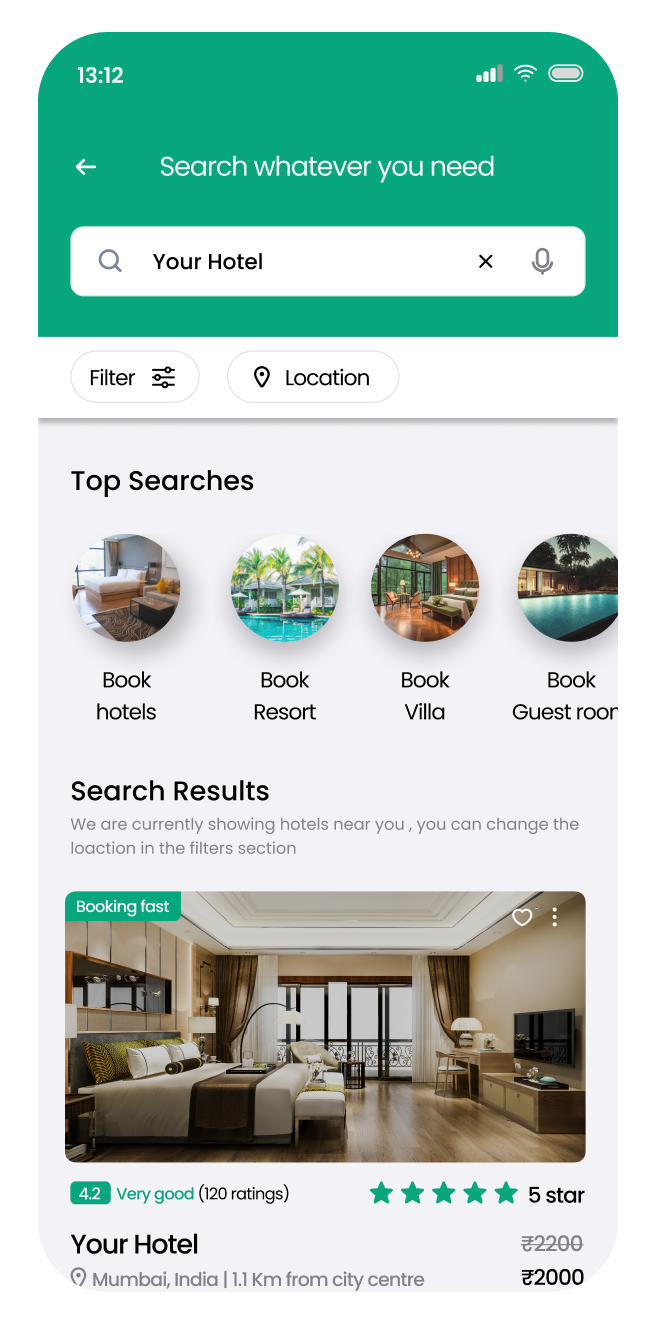Tap the Your Hotel search field
This screenshot has width=656, height=1326.
(300, 262)
